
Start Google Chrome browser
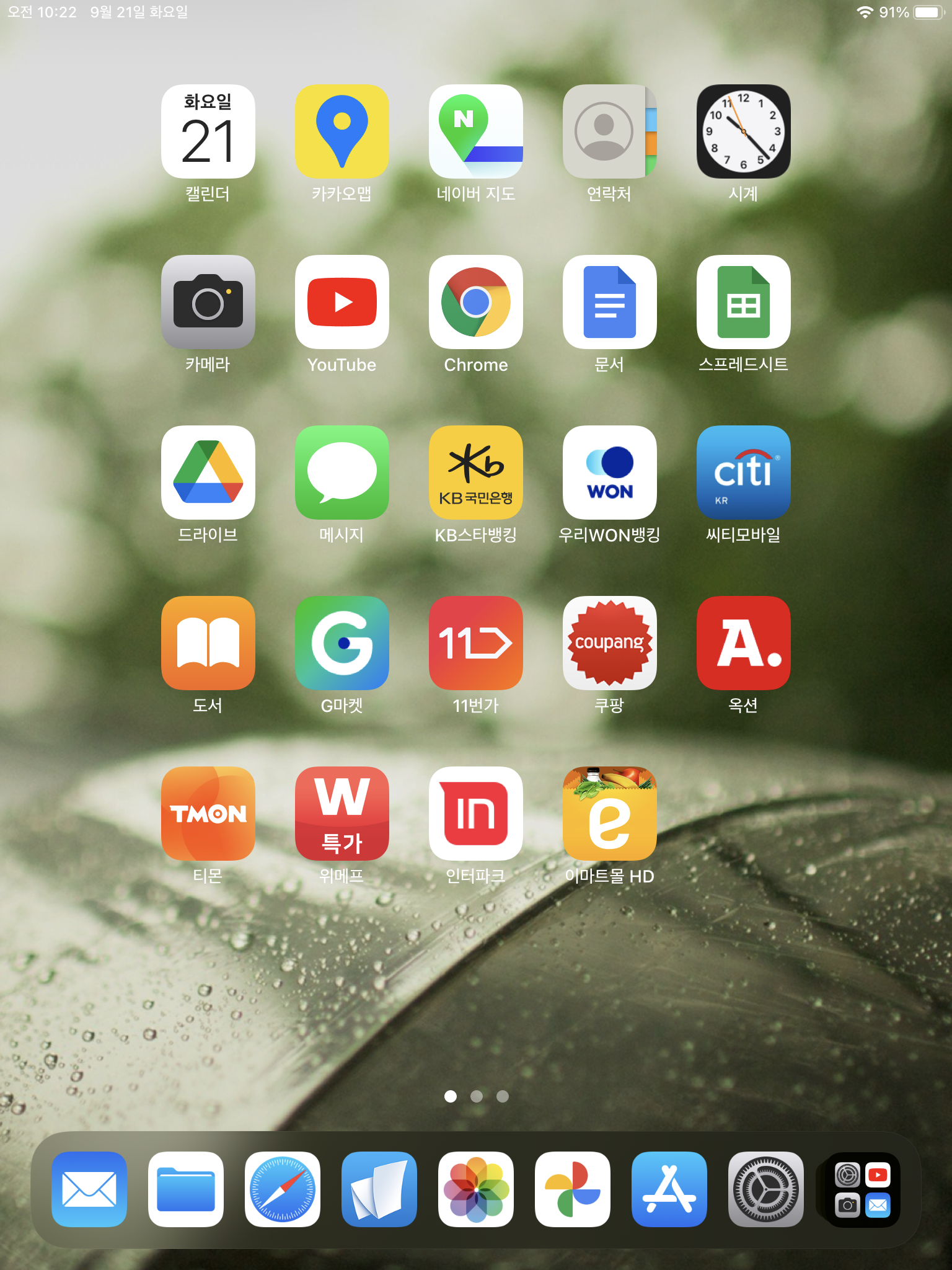(475, 302)
